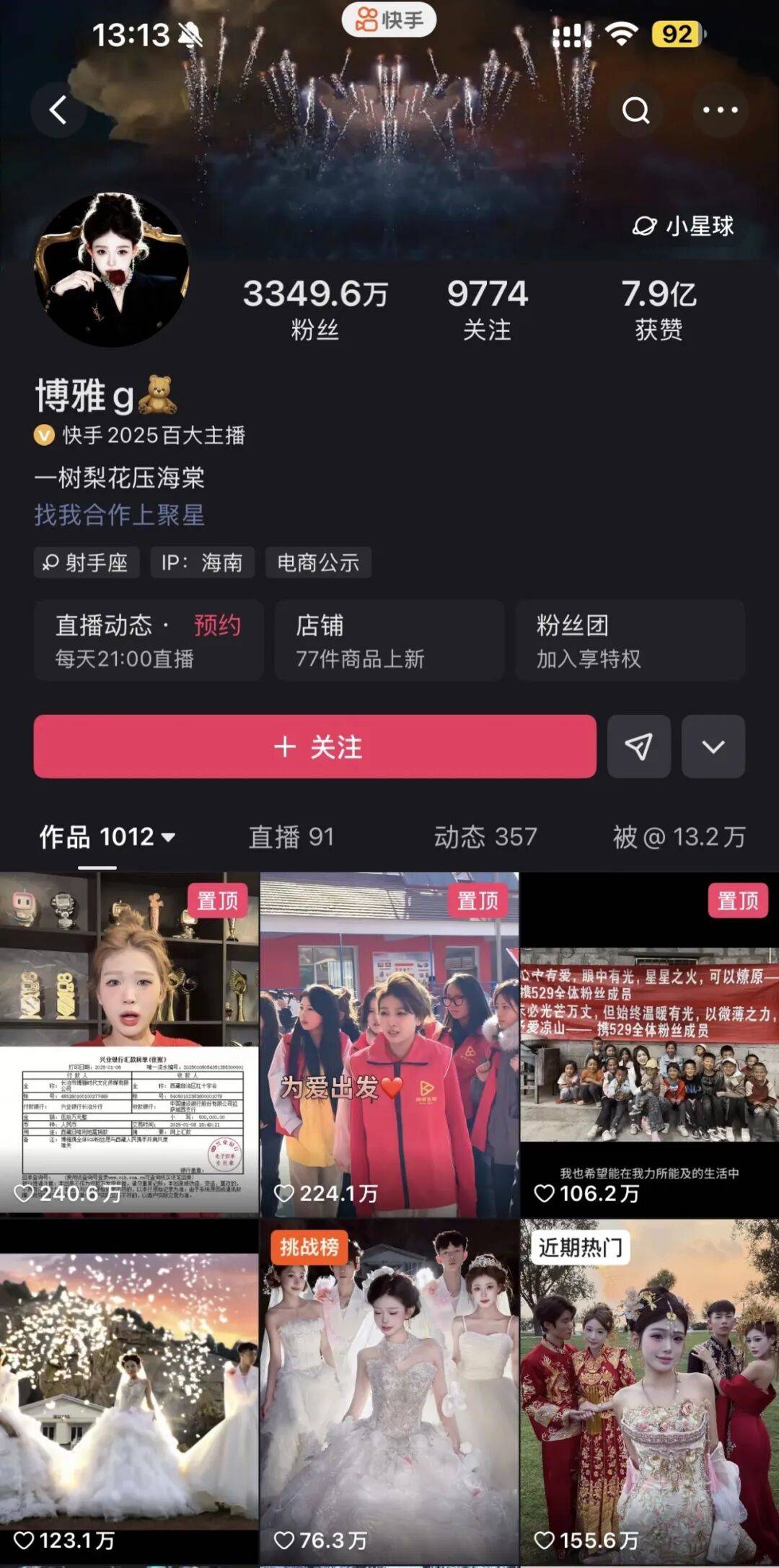This screenshot has width=779, height=1568.
Task: Open the 电商公示 chip
Action: click(x=318, y=563)
